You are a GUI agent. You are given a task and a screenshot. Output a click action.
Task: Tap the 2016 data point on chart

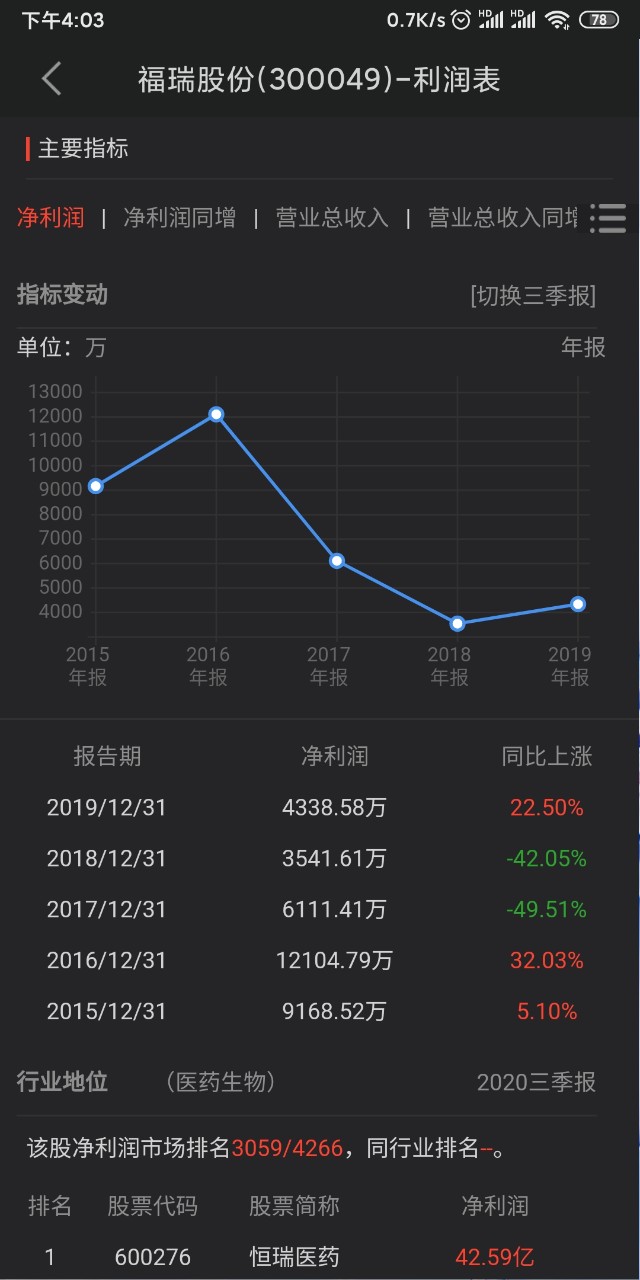tap(216, 414)
